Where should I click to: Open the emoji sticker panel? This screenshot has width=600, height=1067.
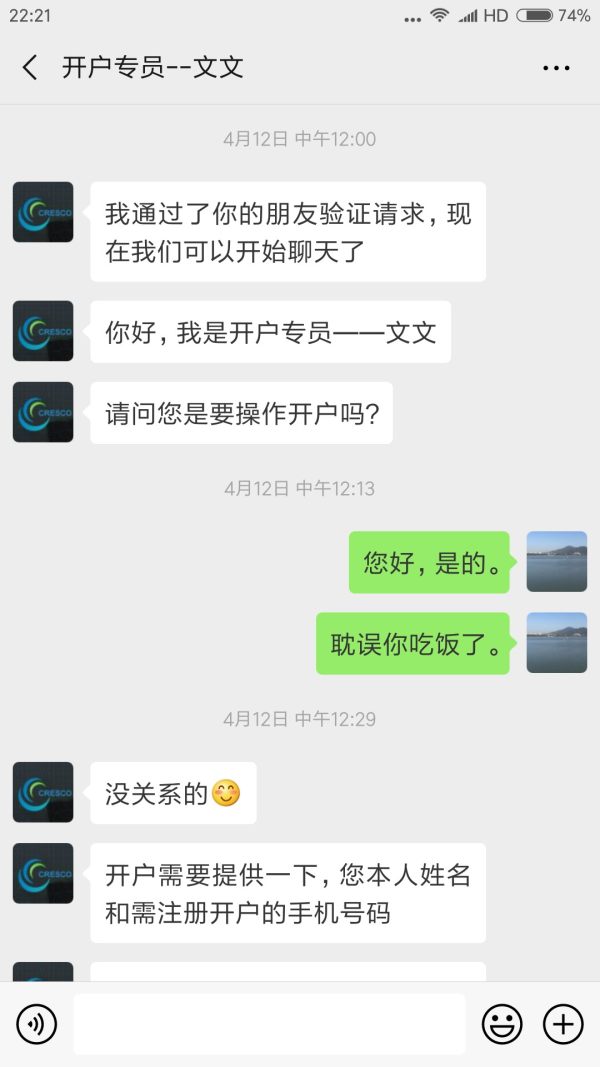pos(502,1024)
